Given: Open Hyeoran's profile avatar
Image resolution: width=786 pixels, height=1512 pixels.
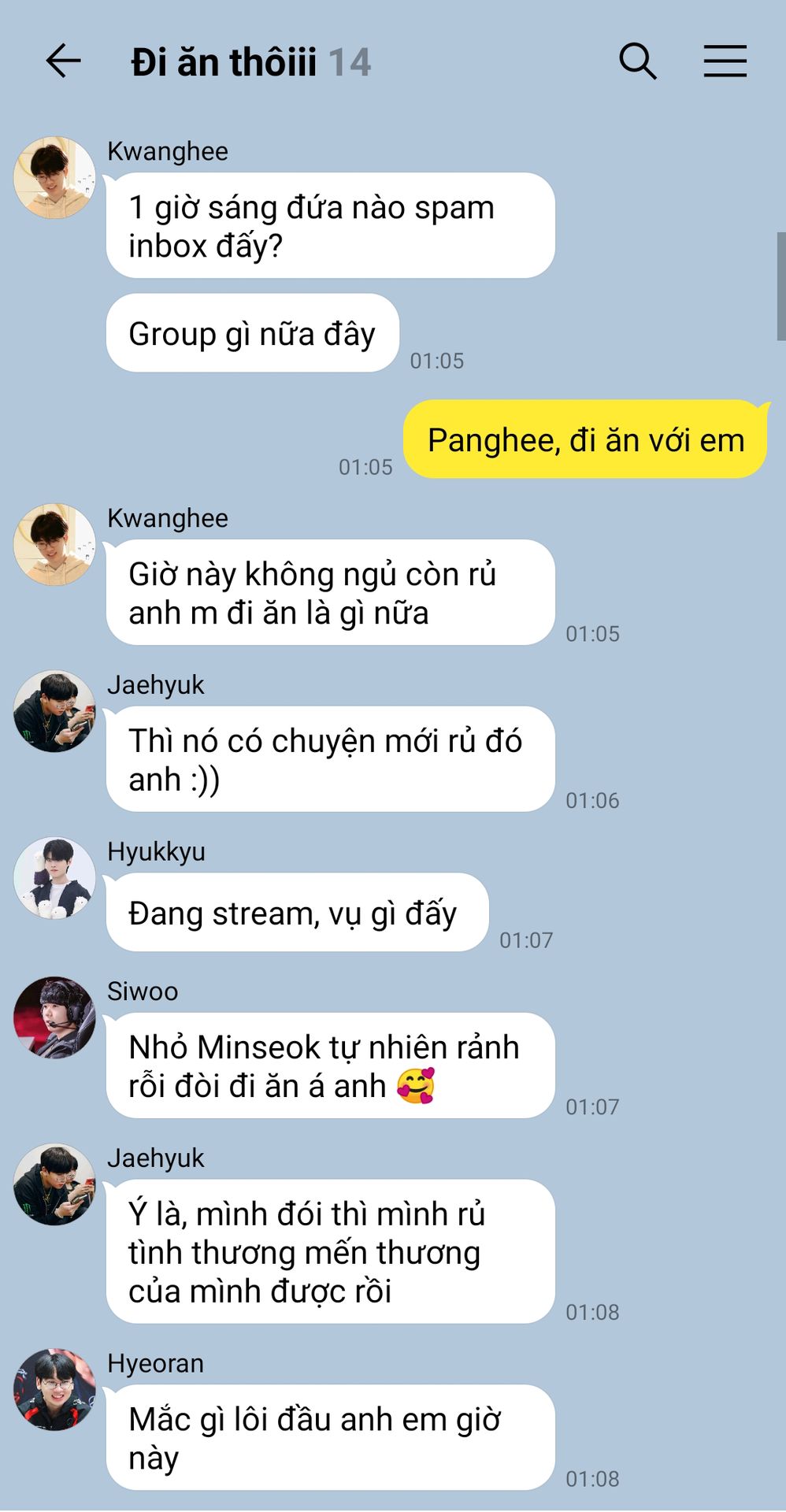Looking at the screenshot, I should (x=54, y=1390).
